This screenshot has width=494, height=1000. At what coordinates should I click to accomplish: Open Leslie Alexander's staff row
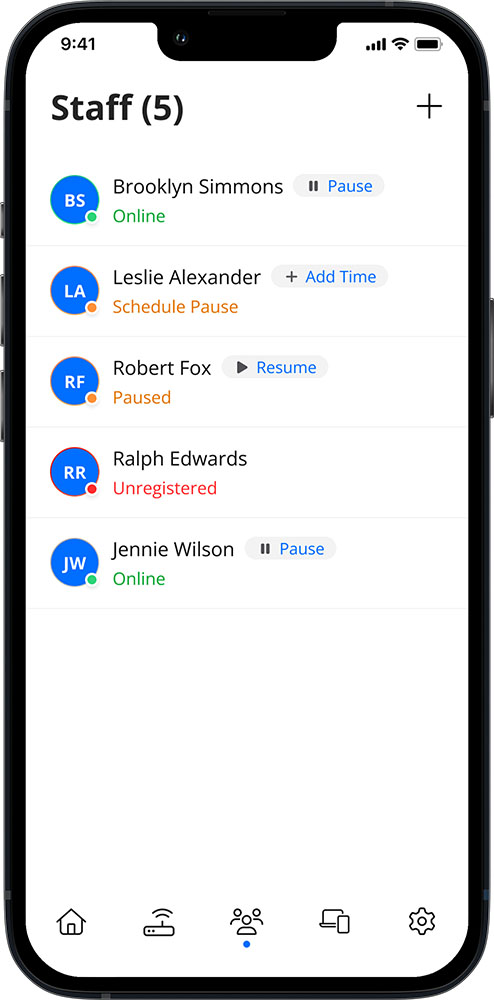[x=247, y=291]
